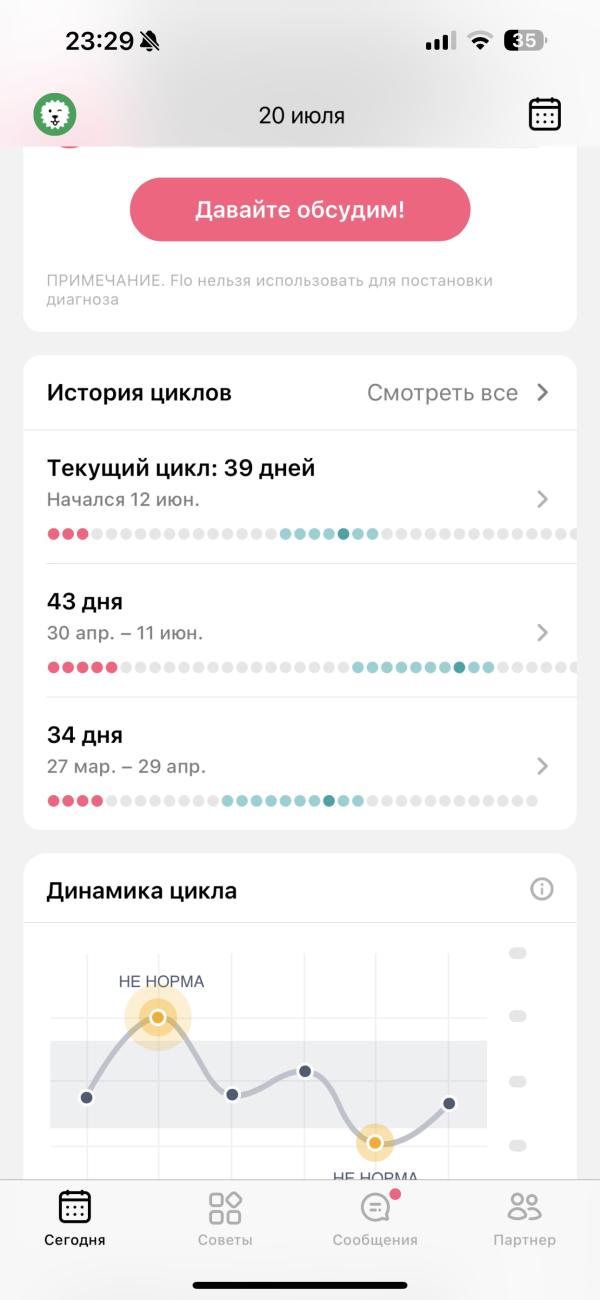The width and height of the screenshot is (600, 1300).
Task: Switch to the Советы tab
Action: (225, 1219)
